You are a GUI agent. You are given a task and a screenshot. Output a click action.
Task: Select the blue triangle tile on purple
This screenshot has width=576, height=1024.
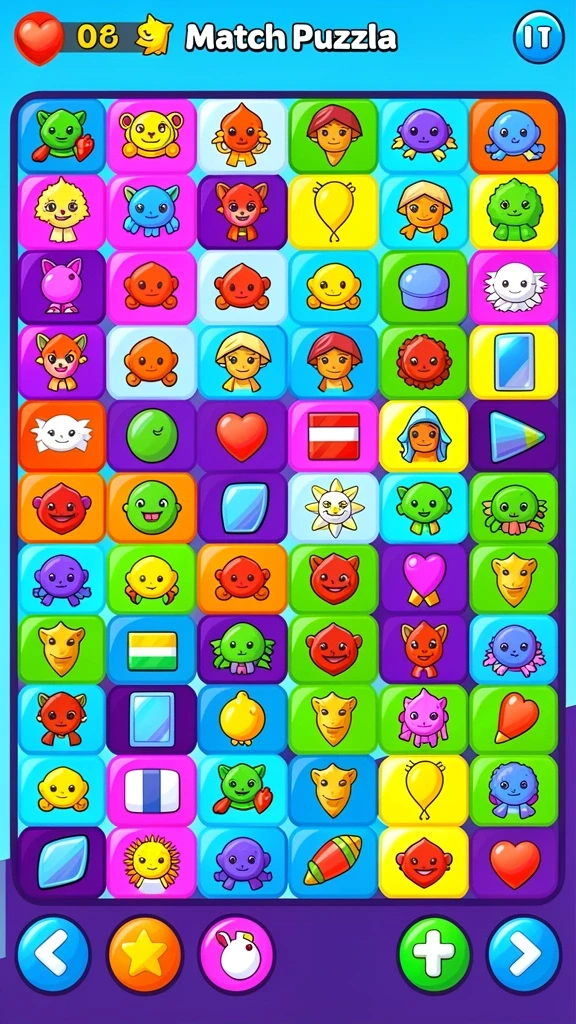[514, 436]
